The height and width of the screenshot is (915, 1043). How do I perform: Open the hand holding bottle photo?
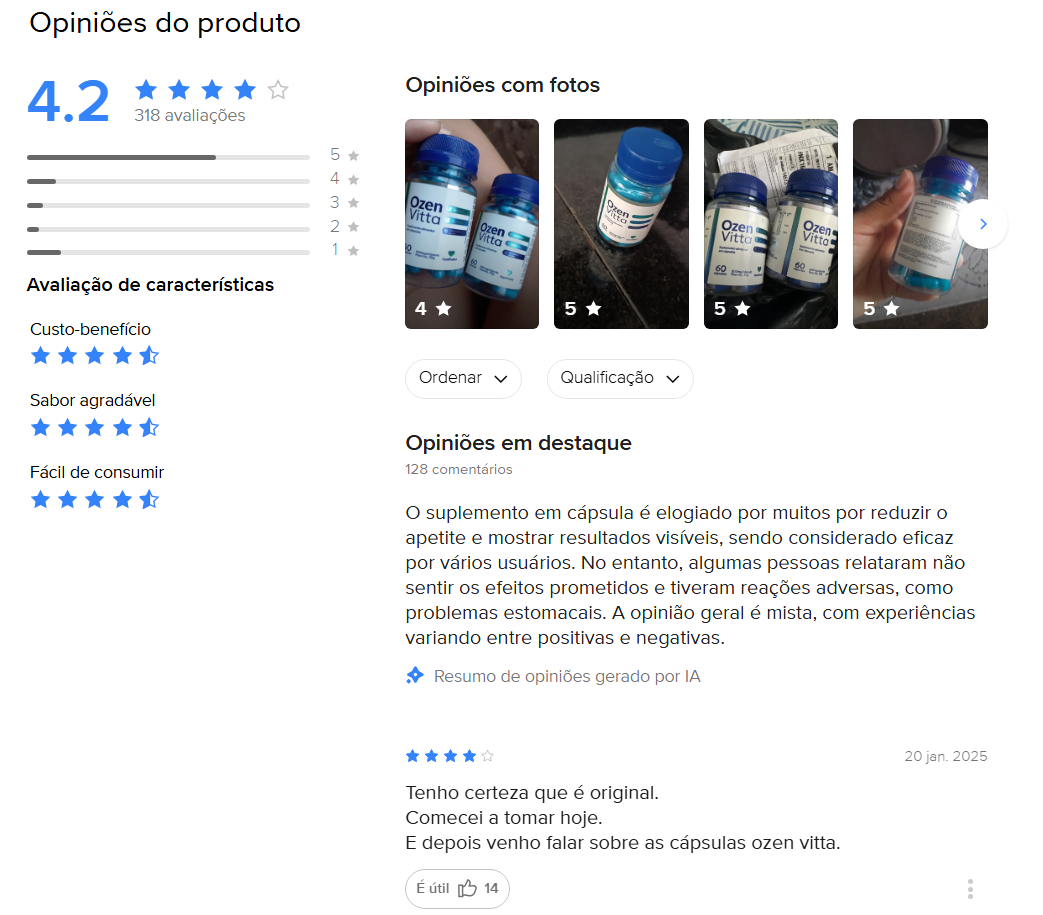(920, 223)
